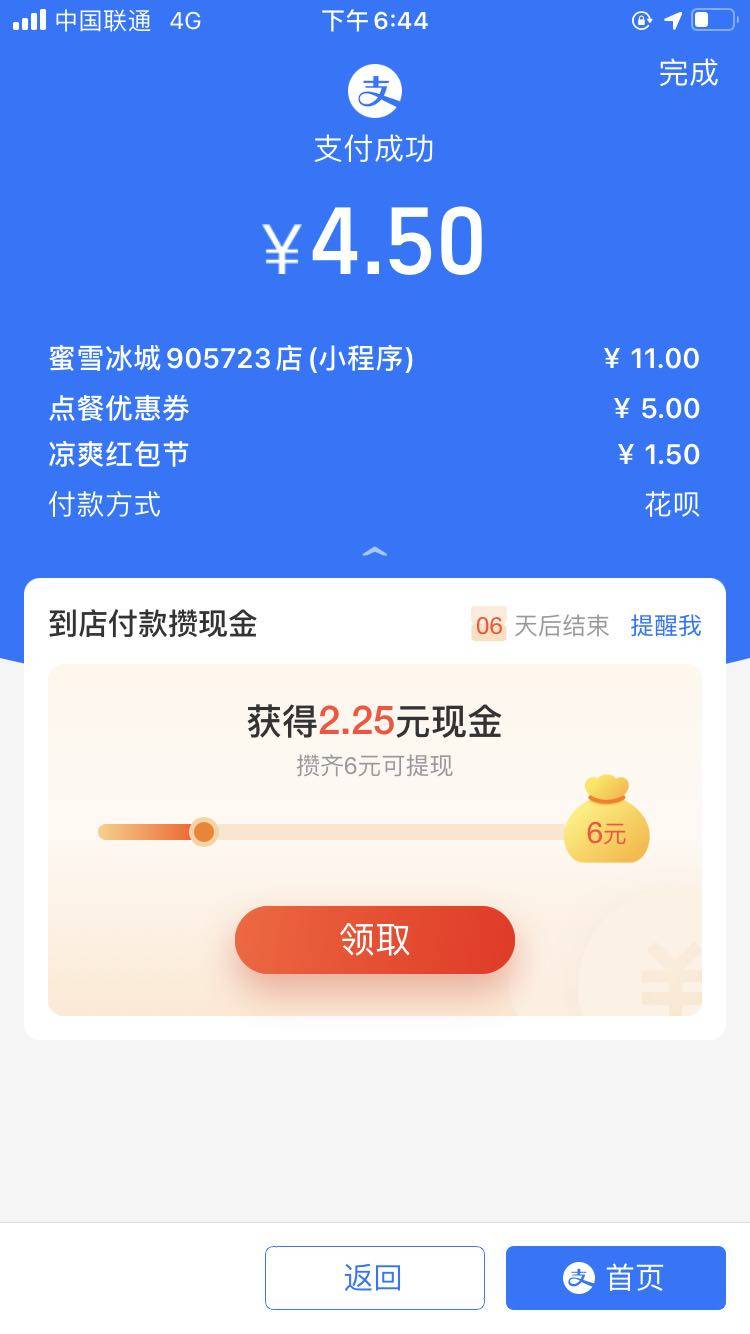Go to 首页 home page
Image resolution: width=750 pixels, height=1334 pixels.
(x=615, y=1277)
